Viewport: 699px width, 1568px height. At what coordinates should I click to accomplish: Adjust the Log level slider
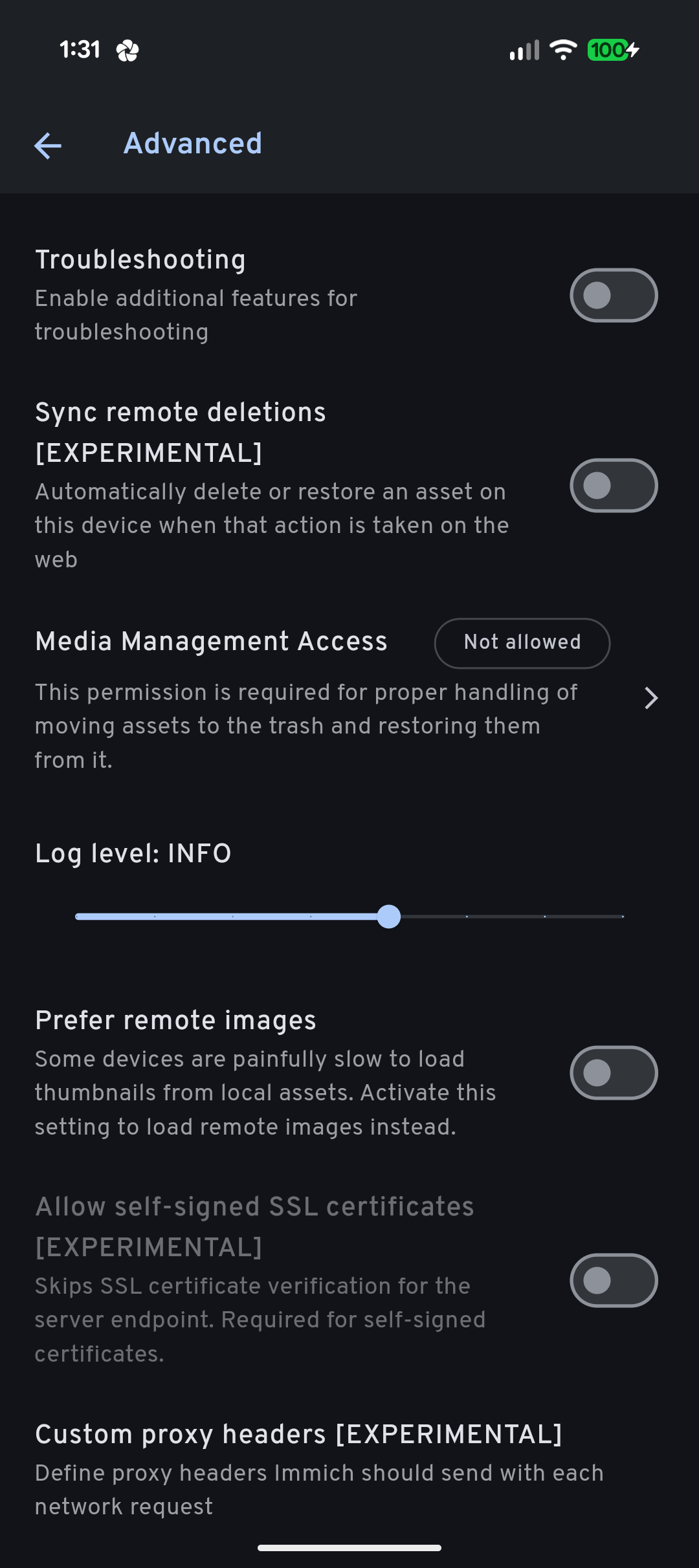(388, 917)
